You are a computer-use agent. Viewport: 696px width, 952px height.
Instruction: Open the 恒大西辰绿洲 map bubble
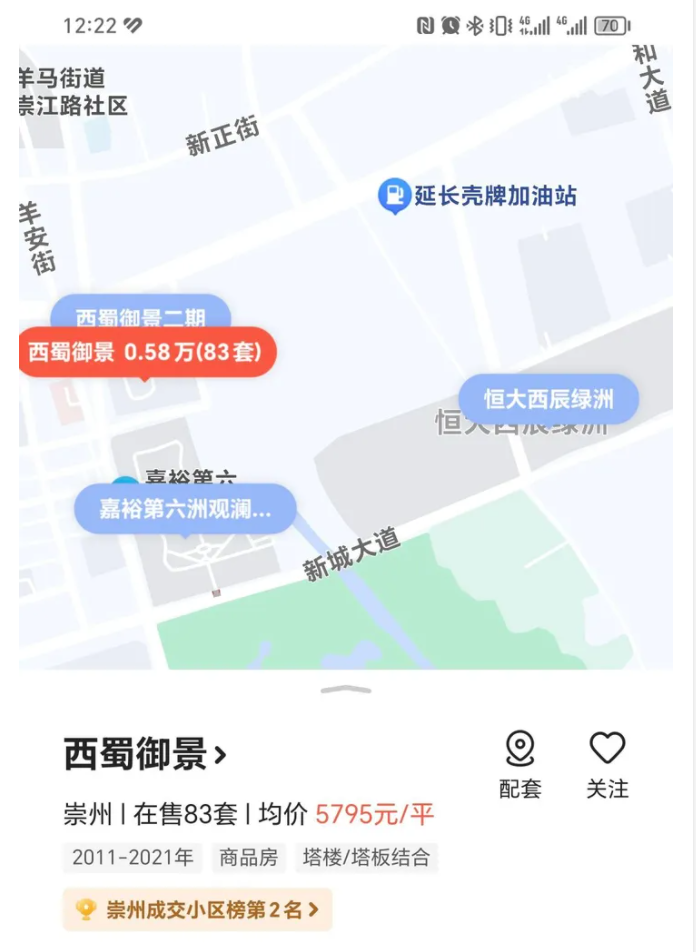[x=548, y=400]
